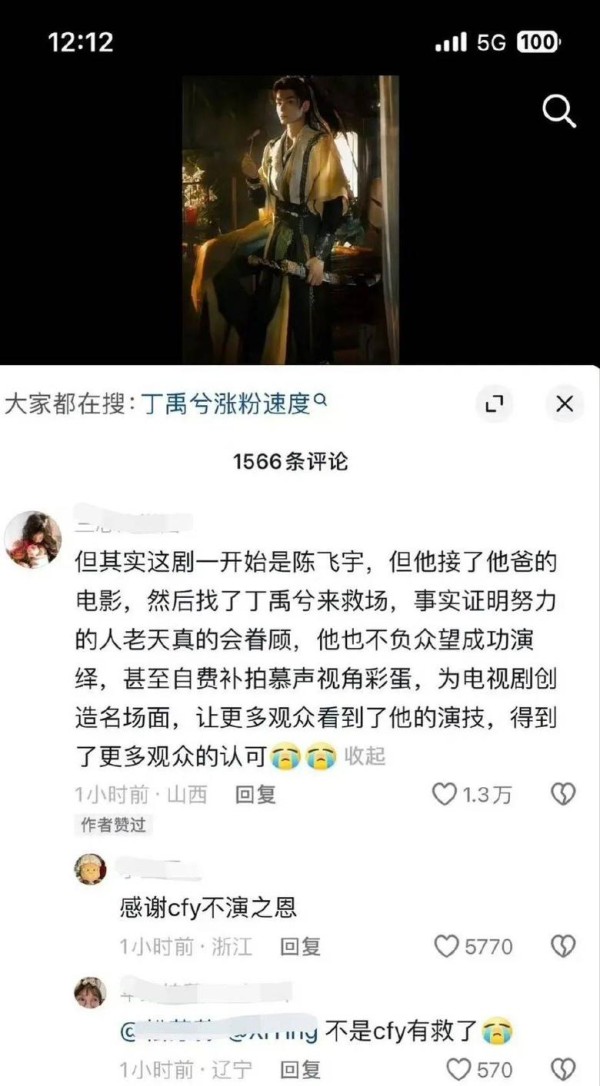Dislike the comment from 浙江
This screenshot has height=1086, width=600.
(x=563, y=946)
